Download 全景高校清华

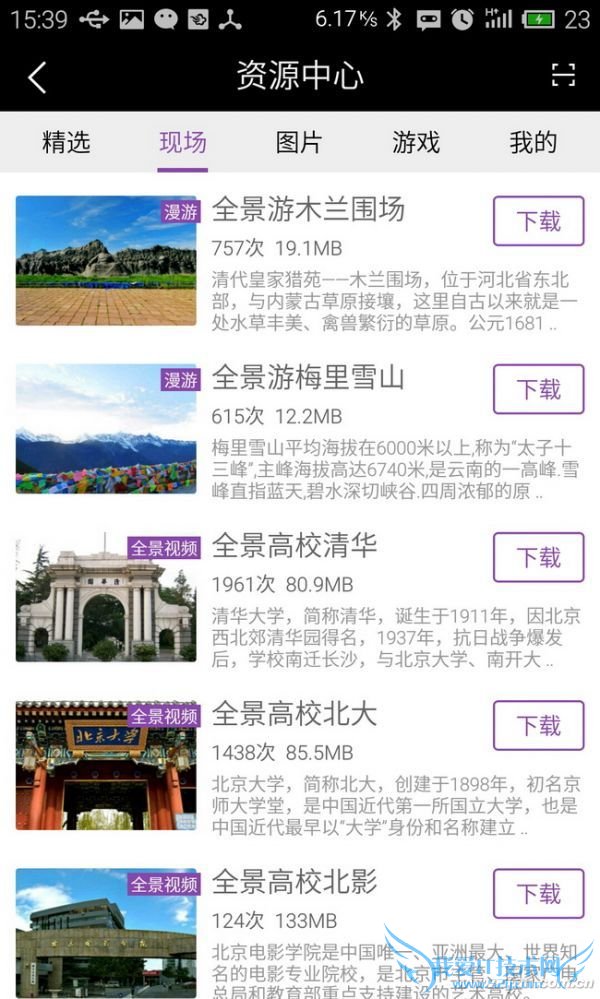pyautogui.click(x=538, y=557)
